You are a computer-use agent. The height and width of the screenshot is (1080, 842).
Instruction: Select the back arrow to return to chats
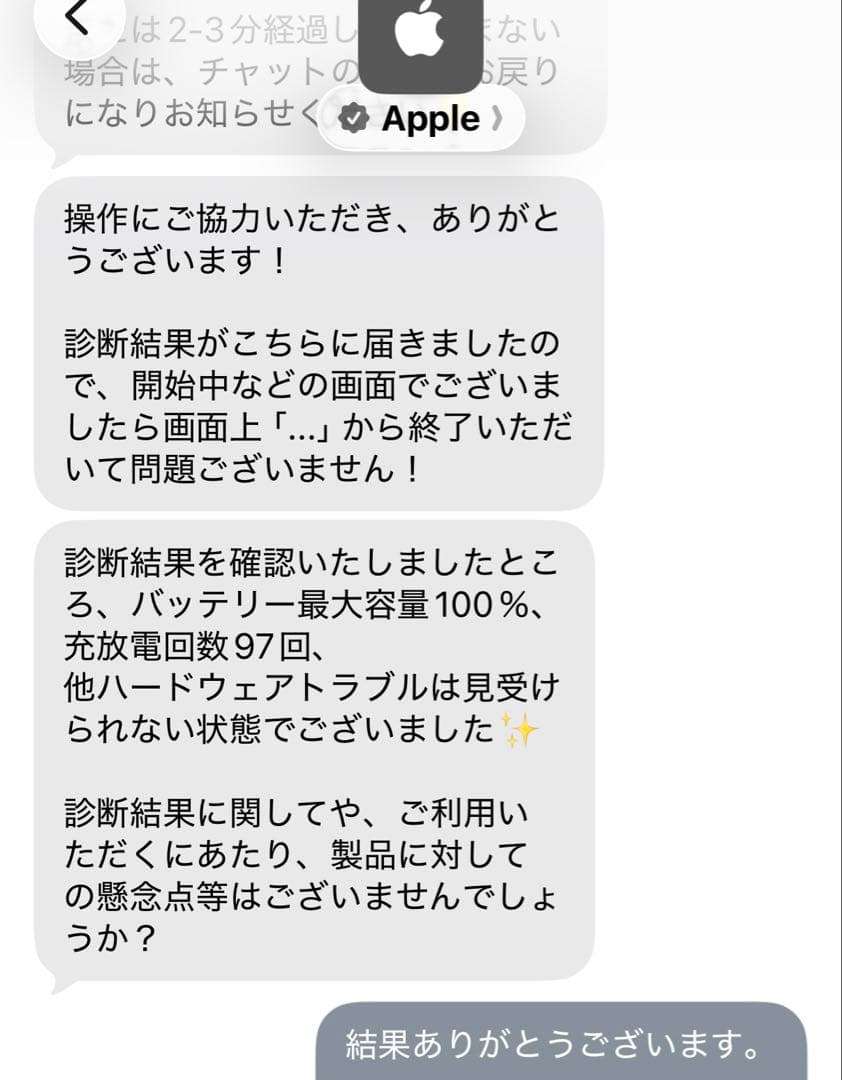80,20
